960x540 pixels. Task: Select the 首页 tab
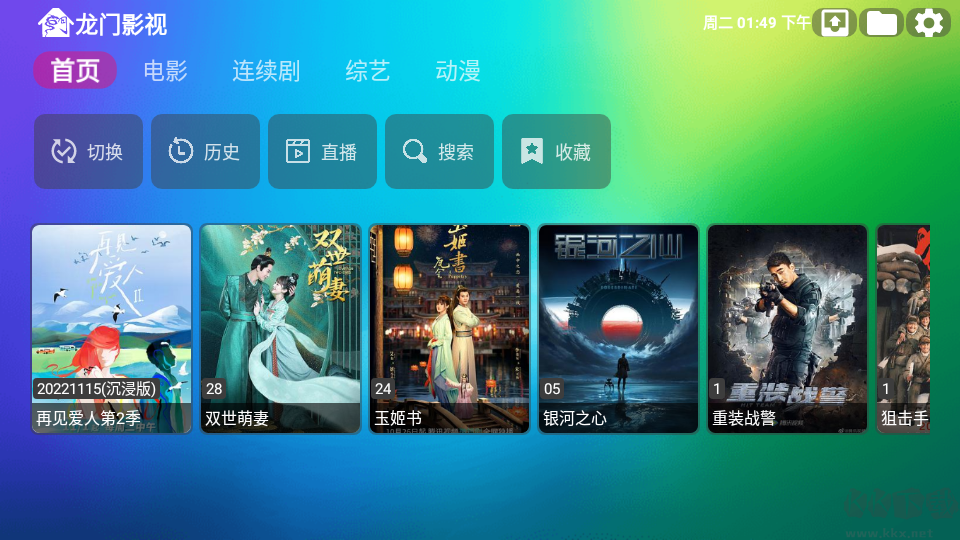coord(75,71)
